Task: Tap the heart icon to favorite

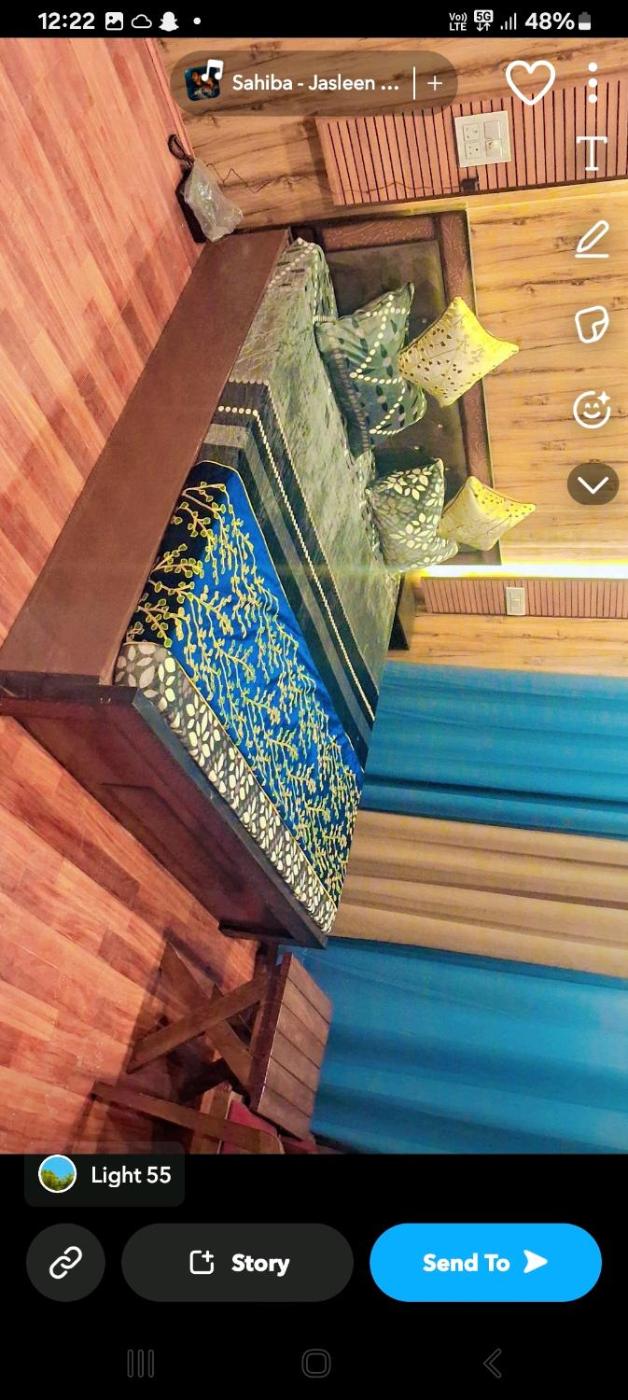Action: click(530, 82)
